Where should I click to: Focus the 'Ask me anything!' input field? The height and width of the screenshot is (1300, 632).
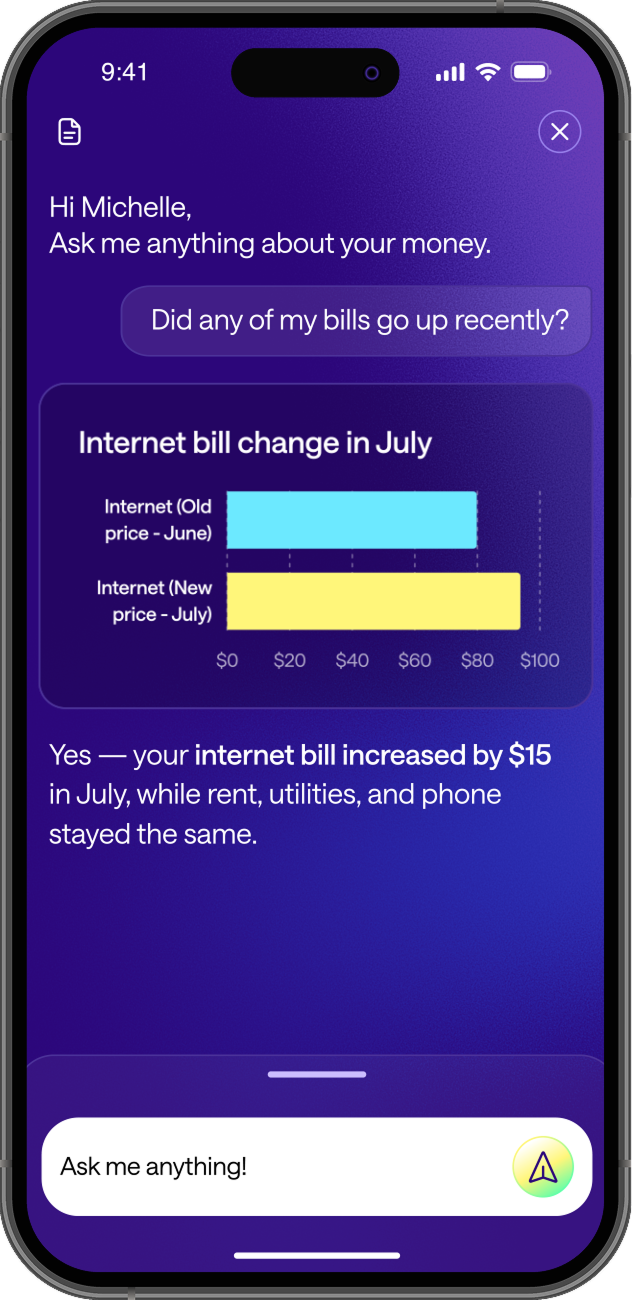pyautogui.click(x=270, y=1166)
